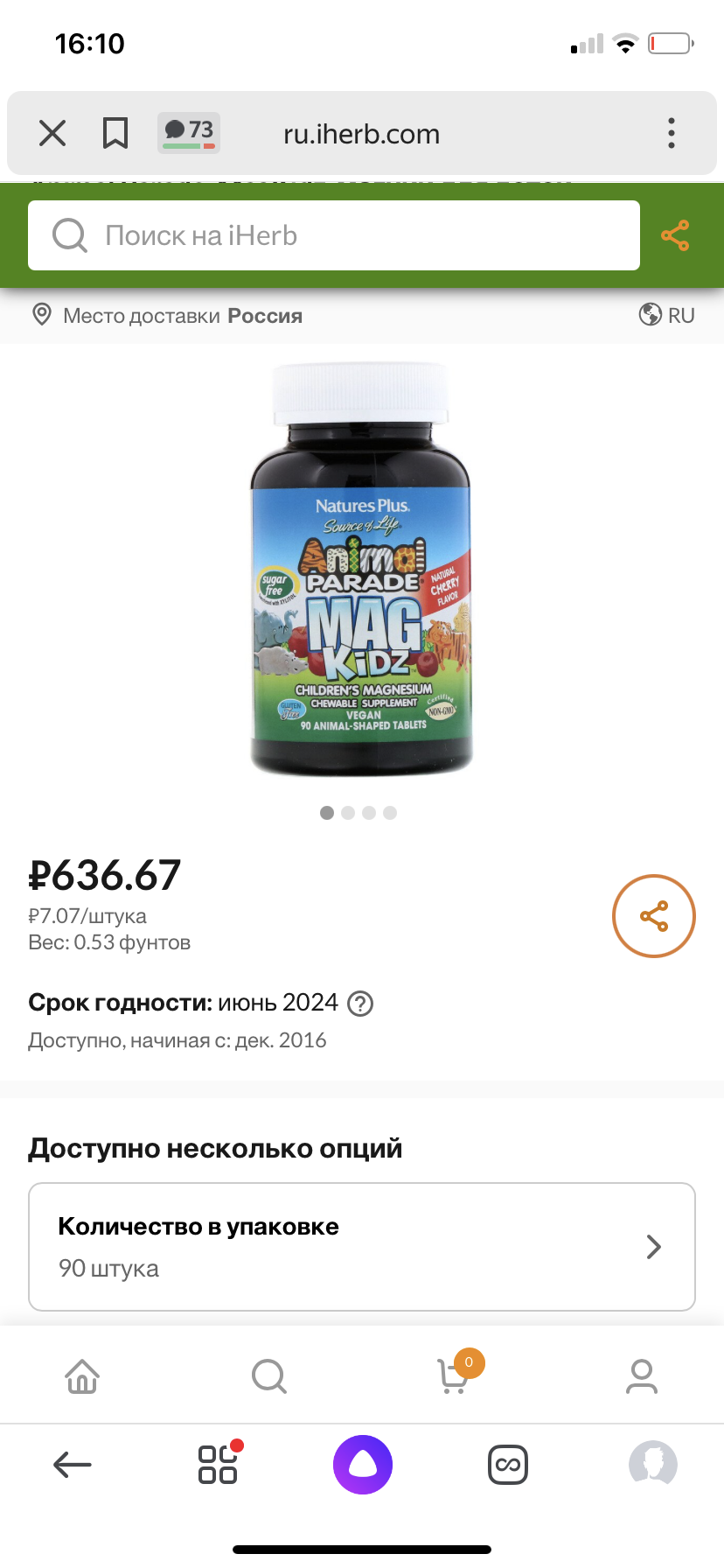724x1568 pixels.
Task: Close the browser tab with the X
Action: tap(52, 133)
